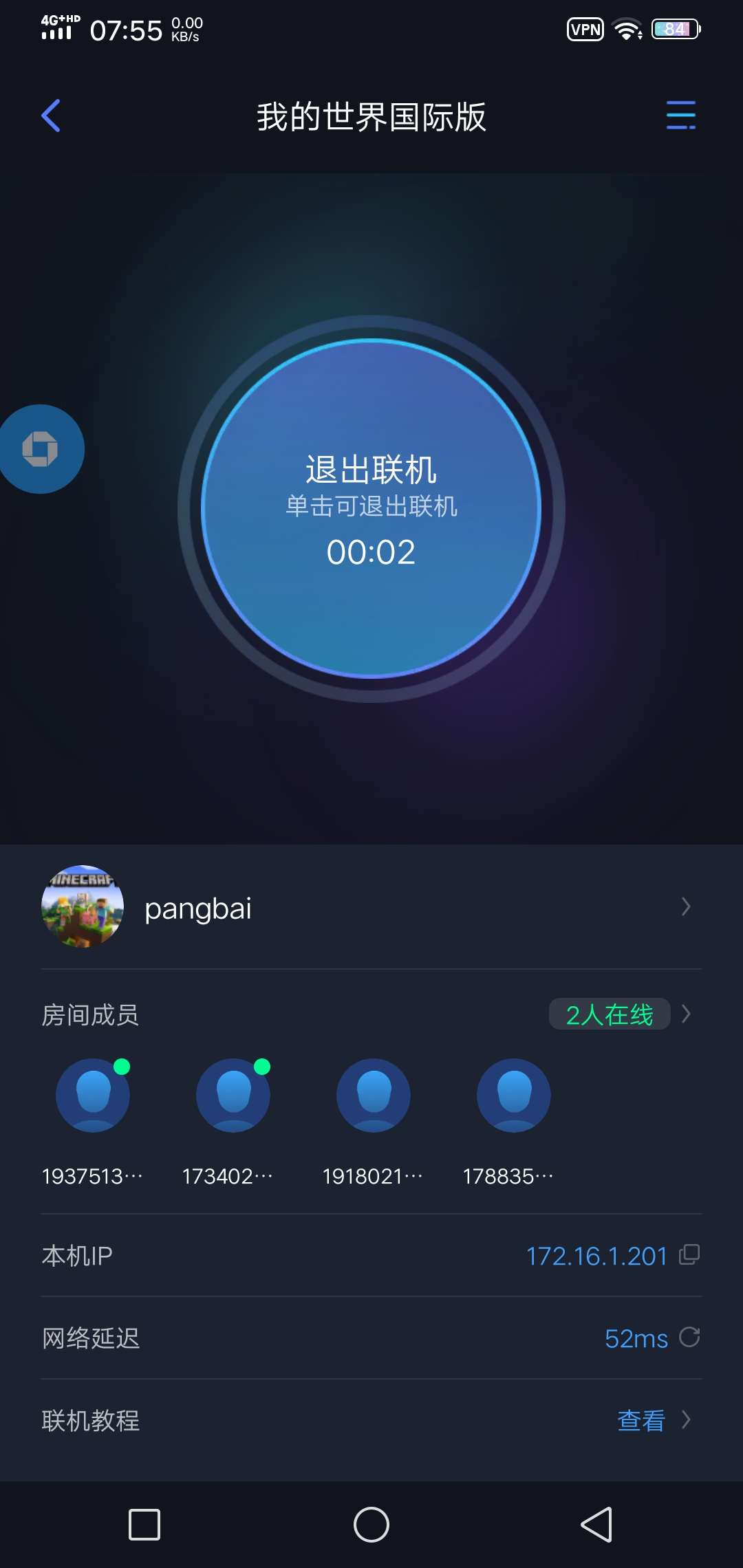Refresh the 52ms network latency reading

point(690,1337)
